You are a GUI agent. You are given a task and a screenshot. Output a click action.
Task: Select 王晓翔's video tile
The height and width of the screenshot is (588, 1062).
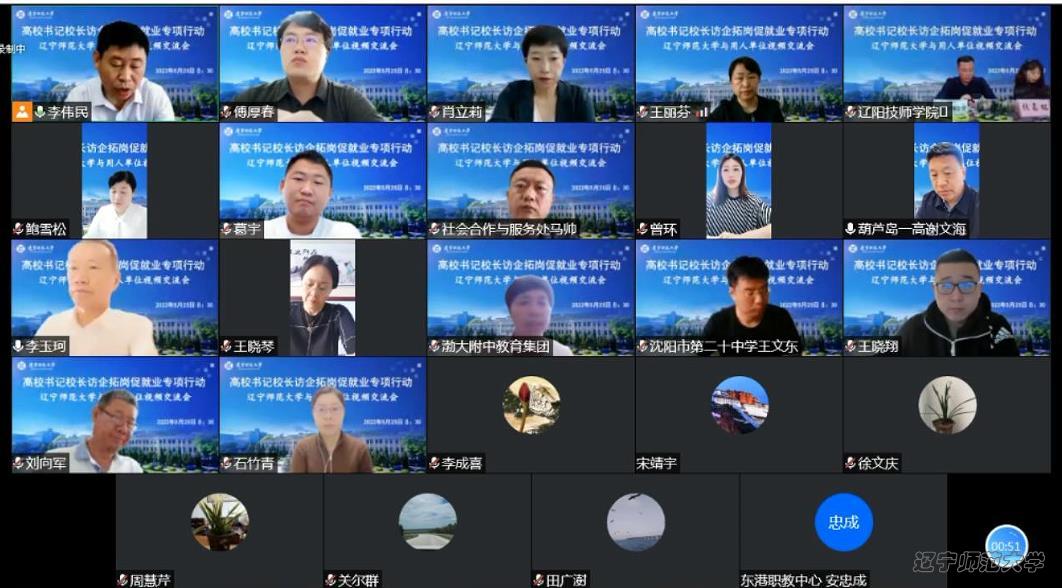(945, 297)
